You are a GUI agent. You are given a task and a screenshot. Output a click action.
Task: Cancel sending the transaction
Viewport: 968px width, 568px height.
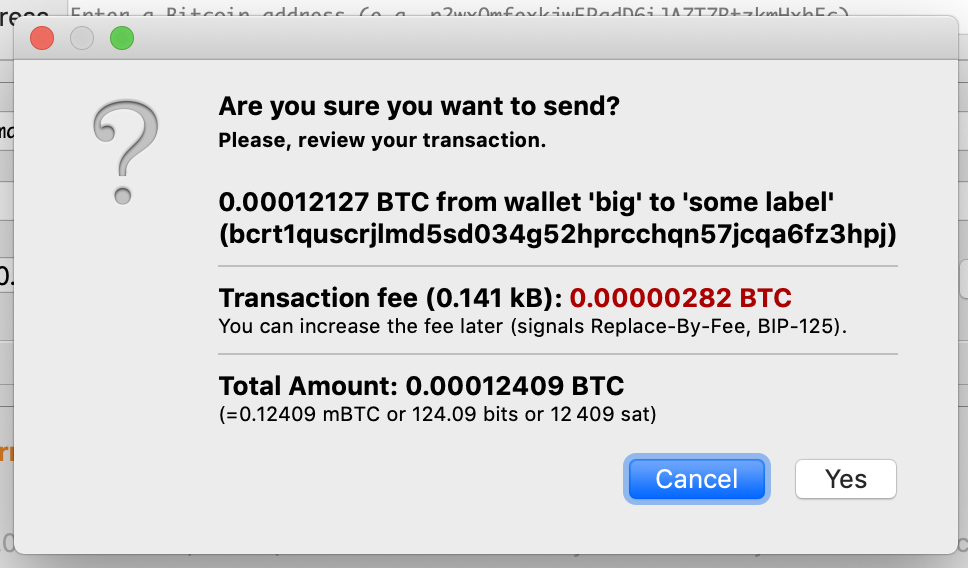[696, 479]
